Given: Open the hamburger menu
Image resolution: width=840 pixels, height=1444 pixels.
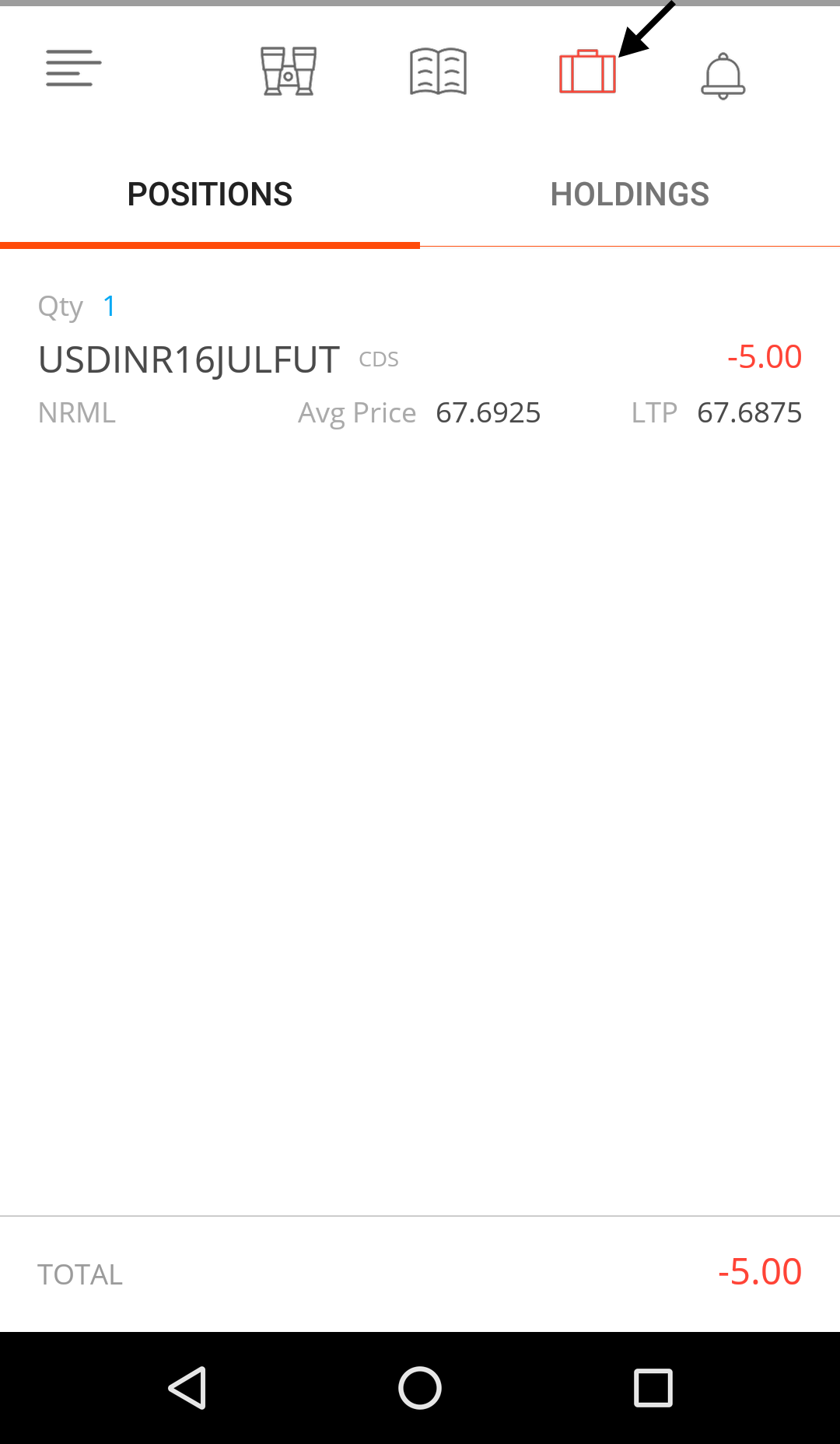Looking at the screenshot, I should pos(74,68).
